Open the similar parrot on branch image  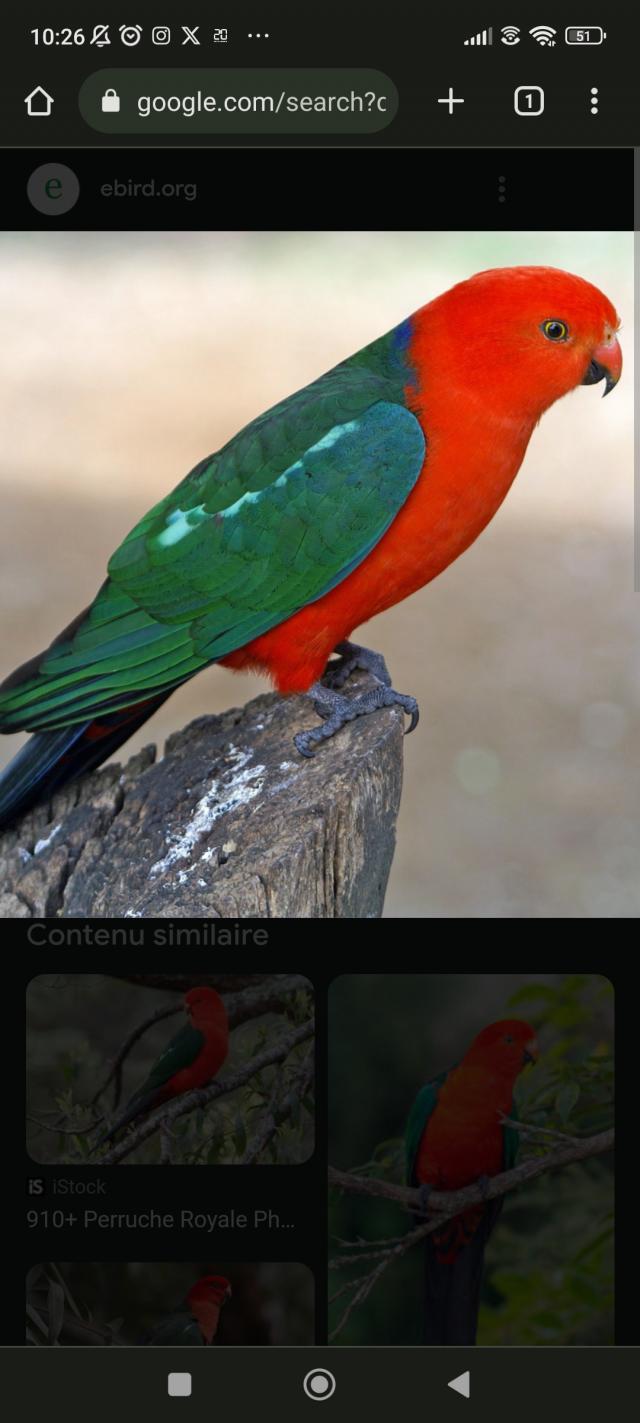(471, 1160)
